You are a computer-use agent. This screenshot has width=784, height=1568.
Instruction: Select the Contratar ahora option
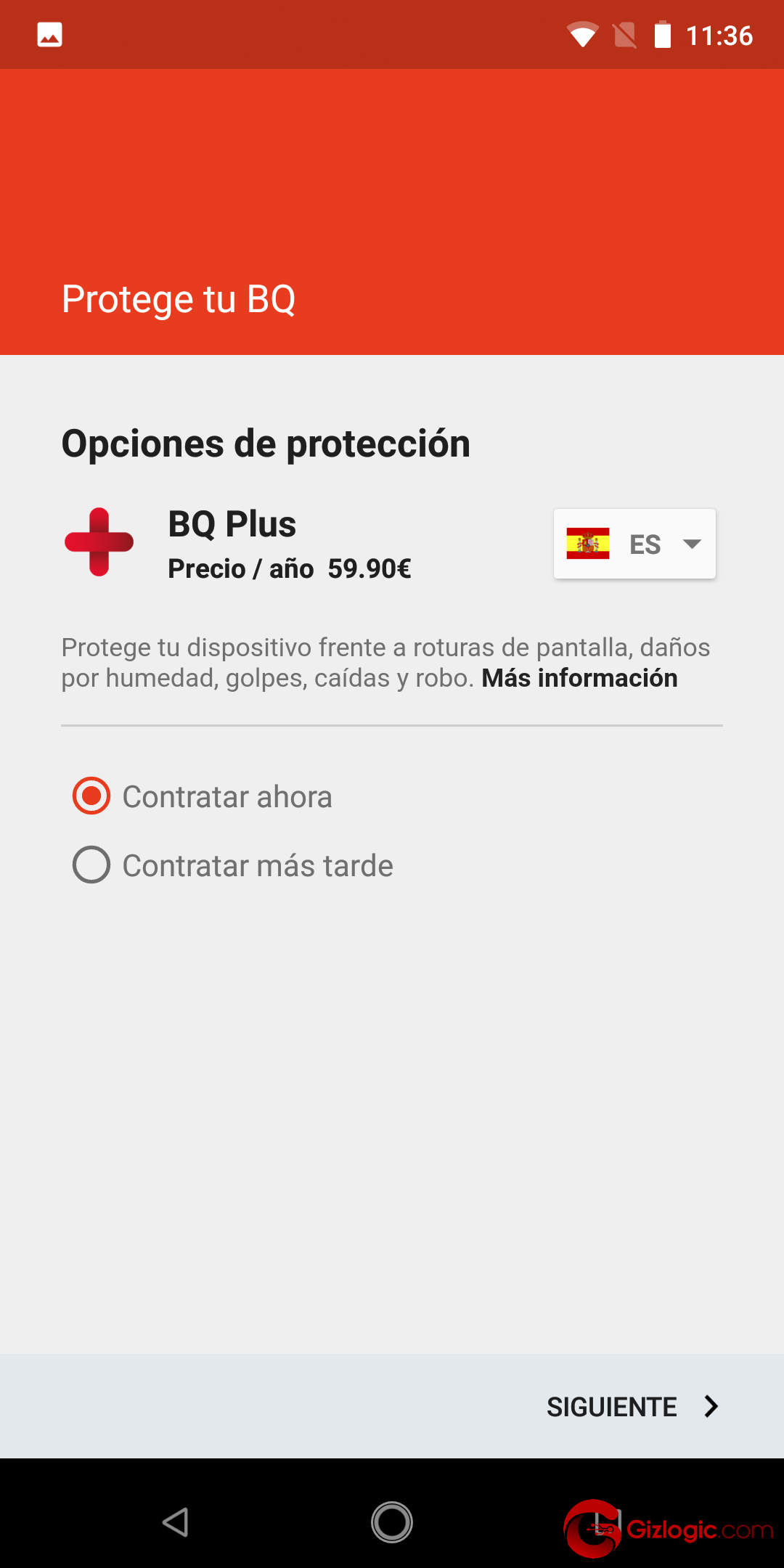point(203,796)
